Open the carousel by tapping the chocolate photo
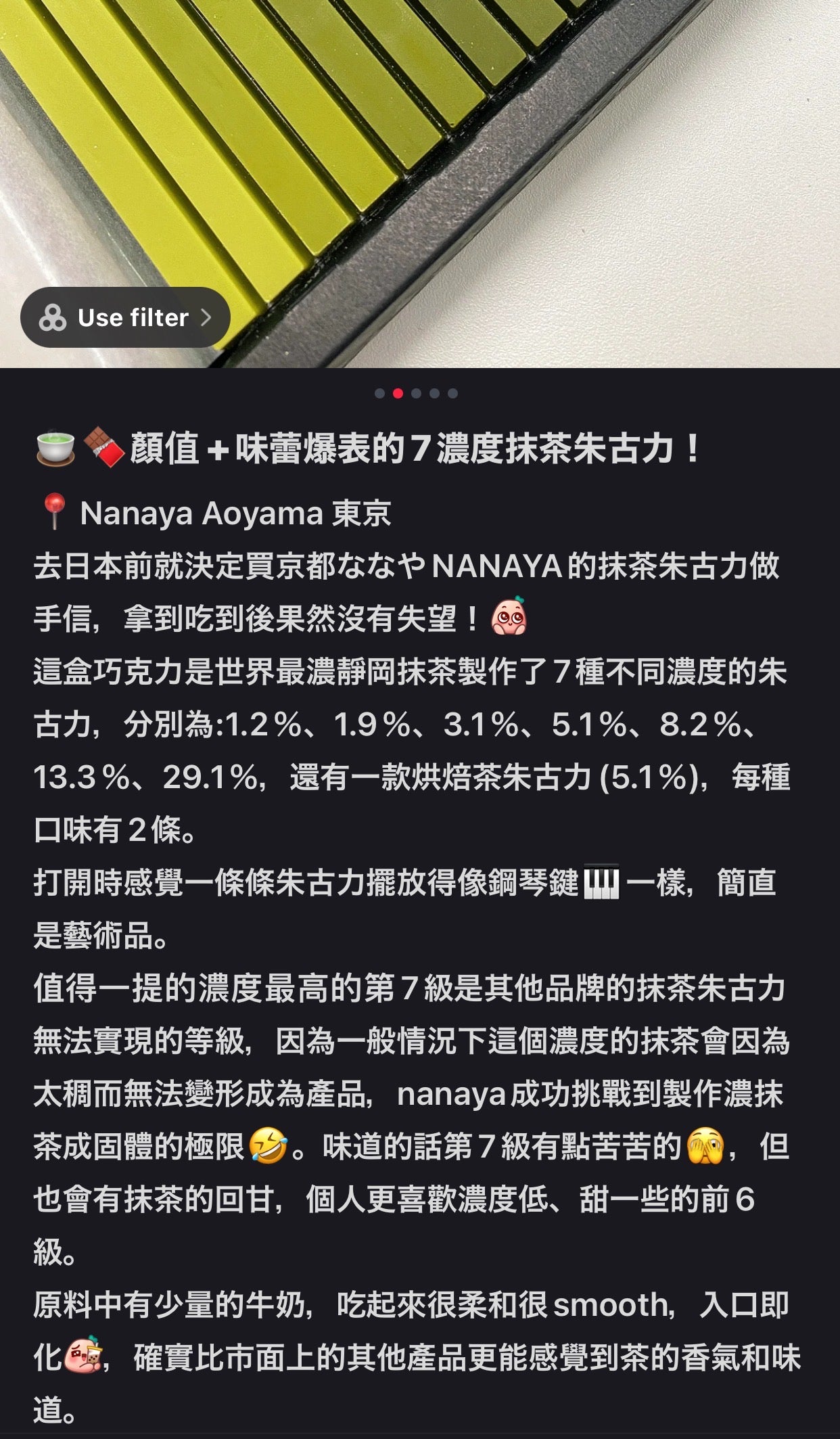The height and width of the screenshot is (1439, 840). 419,183
